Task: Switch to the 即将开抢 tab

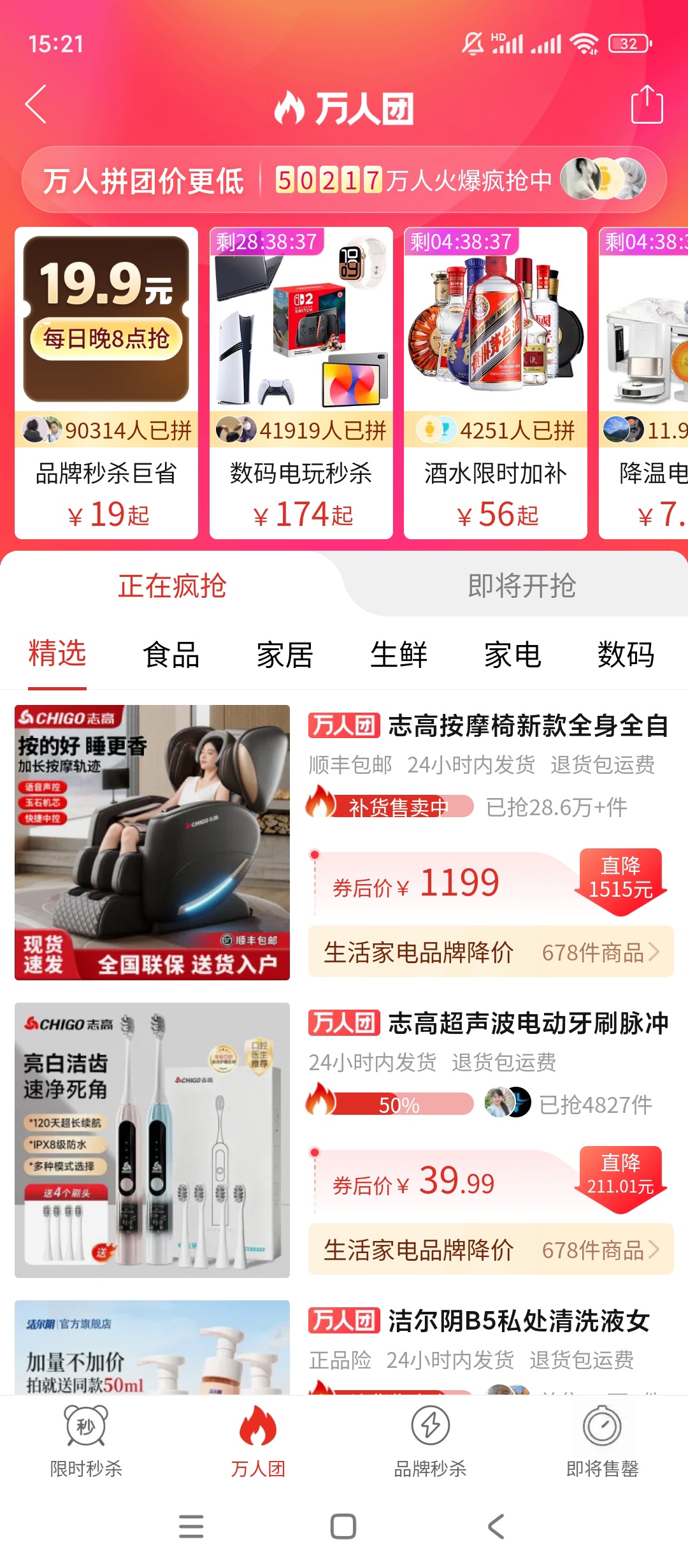Action: [x=521, y=585]
